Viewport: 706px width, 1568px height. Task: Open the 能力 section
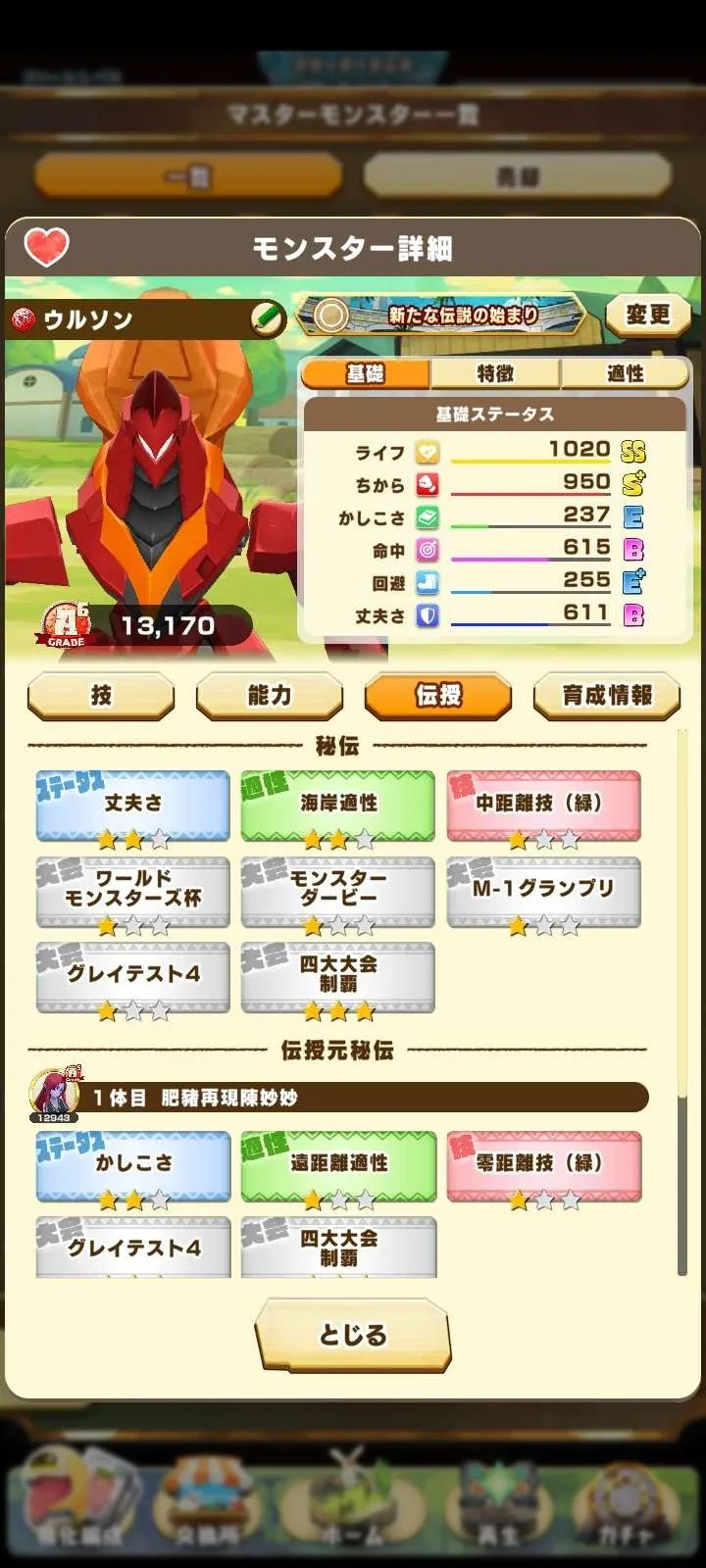pyautogui.click(x=270, y=696)
